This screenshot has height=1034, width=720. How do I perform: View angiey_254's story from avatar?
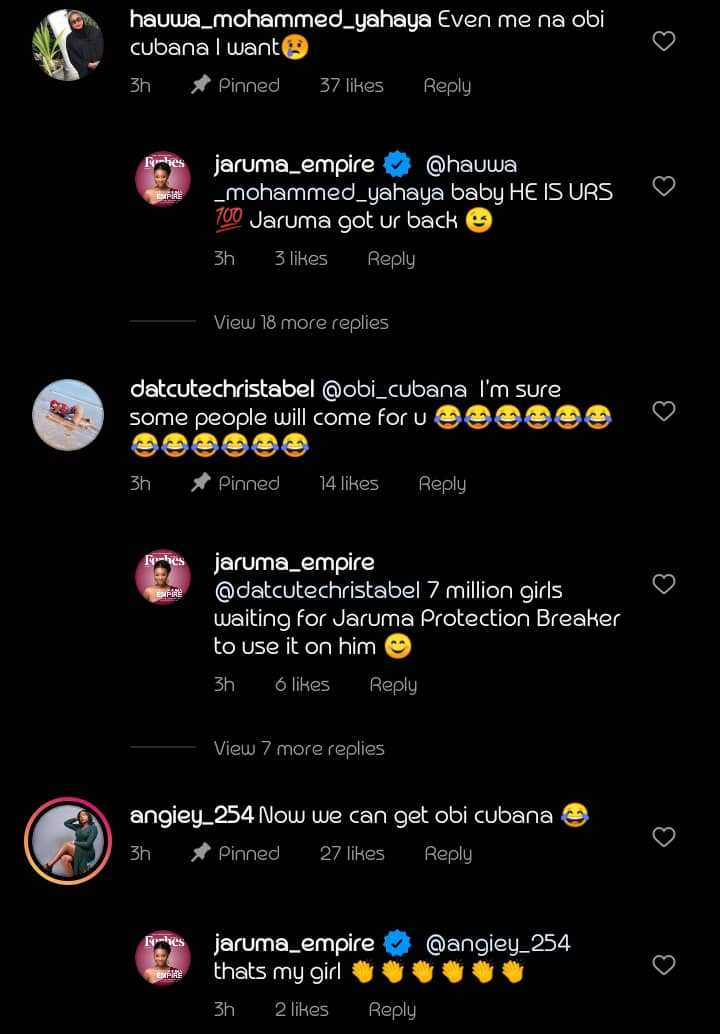point(68,841)
